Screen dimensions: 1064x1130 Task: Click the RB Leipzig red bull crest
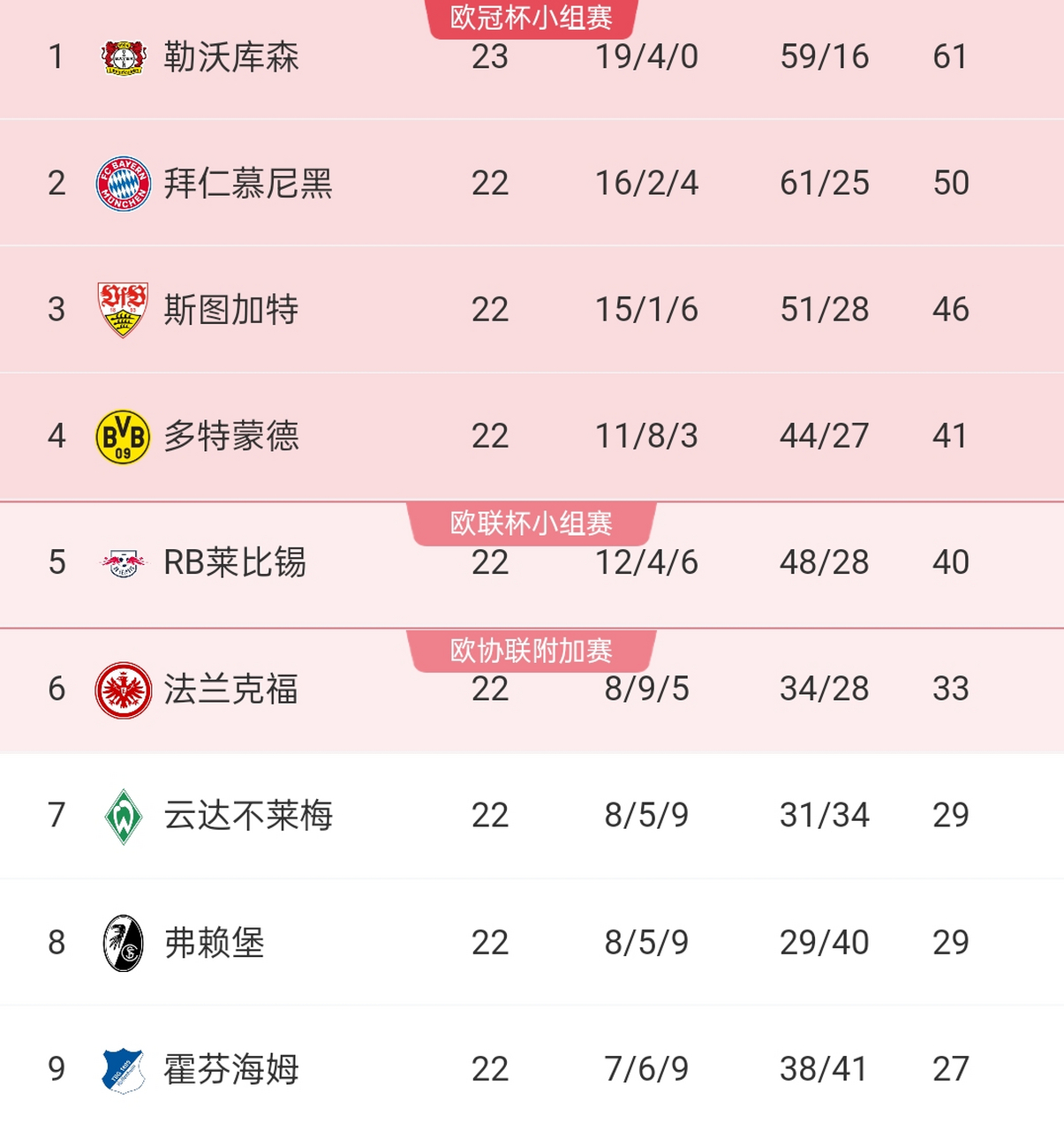pyautogui.click(x=124, y=561)
